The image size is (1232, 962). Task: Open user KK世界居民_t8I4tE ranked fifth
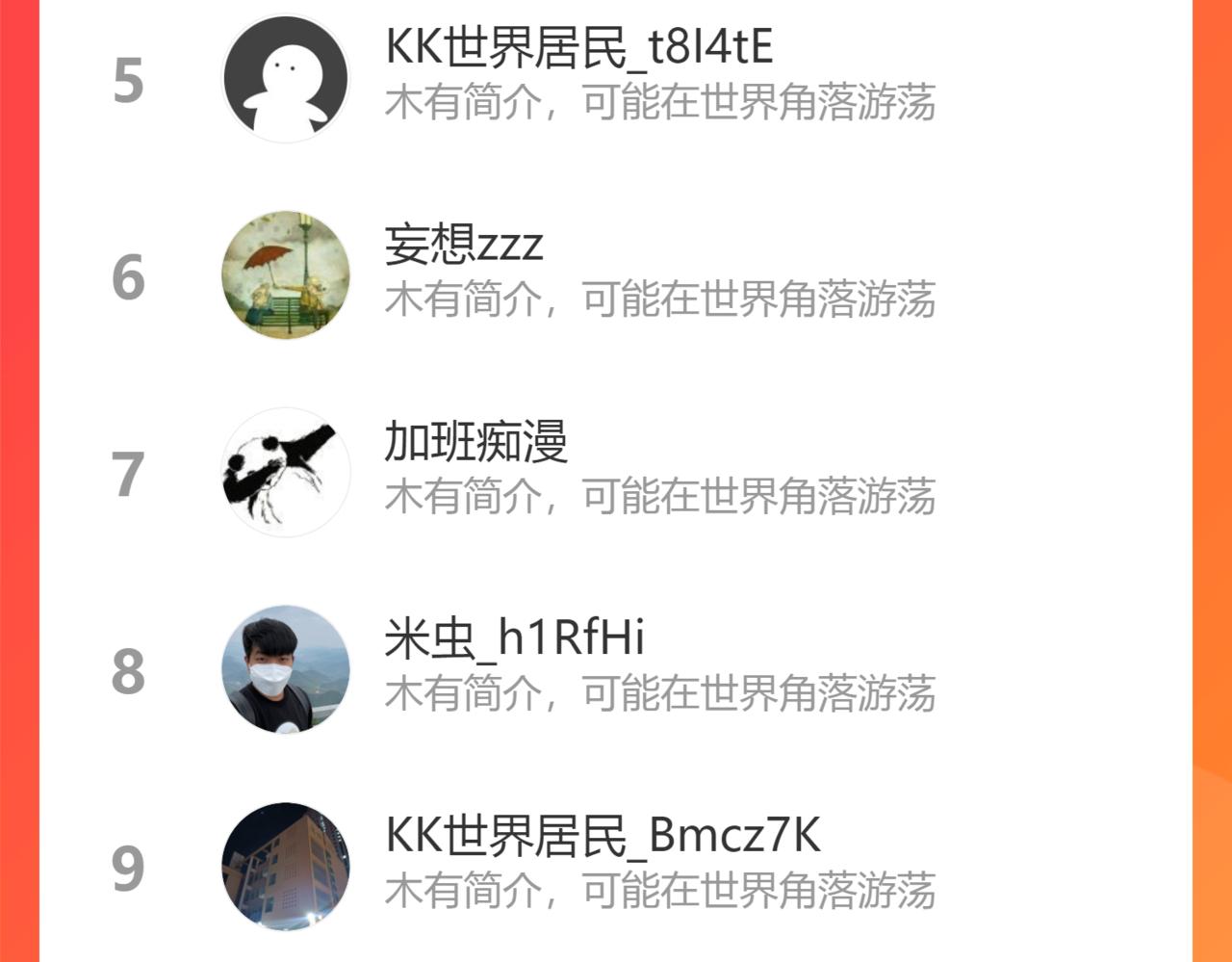[578, 47]
